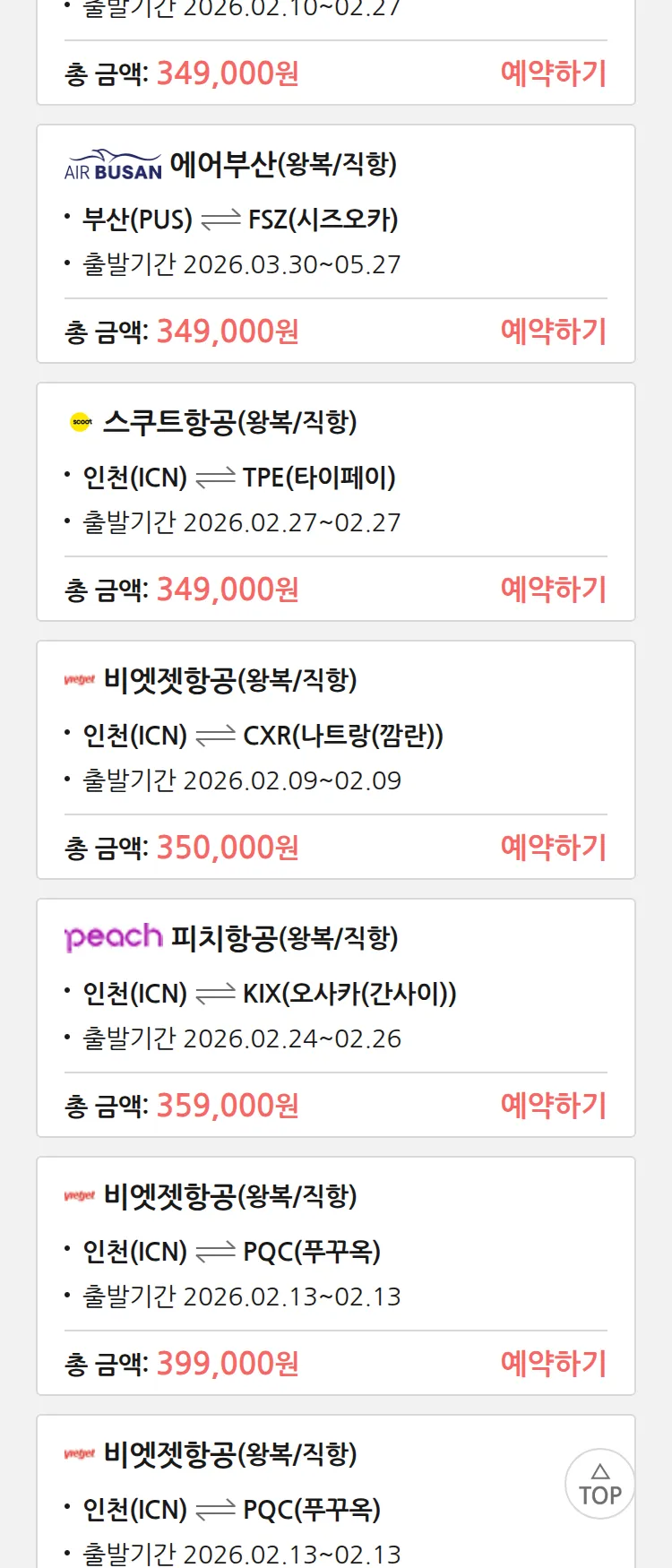The width and height of the screenshot is (672, 1568).
Task: Select 예약하기 for Peach 인천 to 오사카
Action: click(553, 1106)
